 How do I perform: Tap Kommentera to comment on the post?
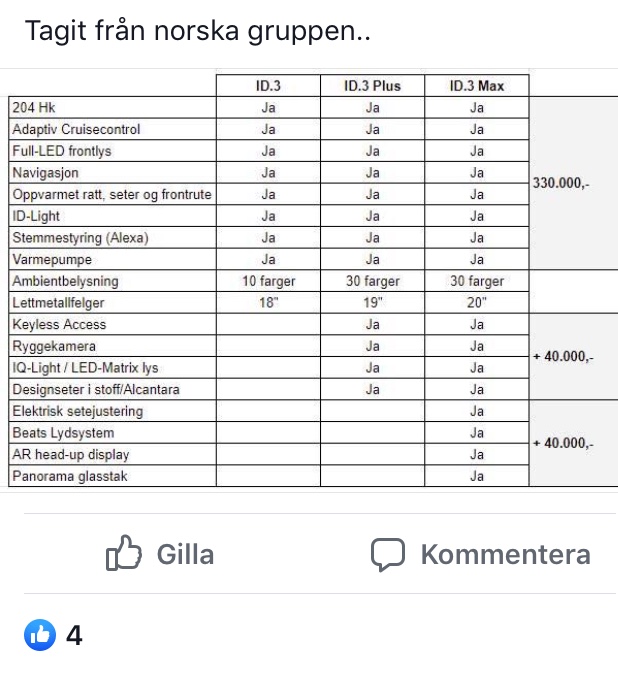pyautogui.click(x=481, y=554)
